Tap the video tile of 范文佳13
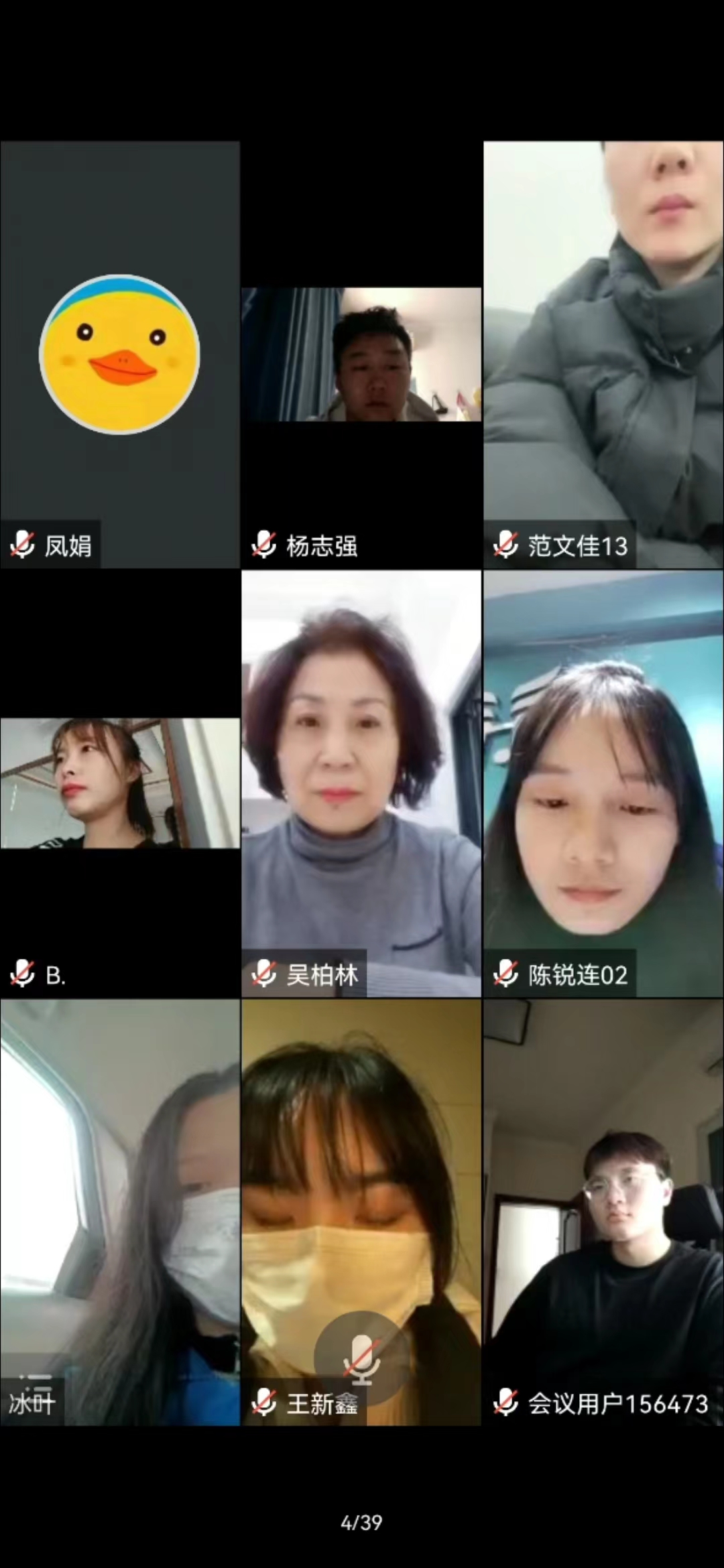 click(x=603, y=354)
